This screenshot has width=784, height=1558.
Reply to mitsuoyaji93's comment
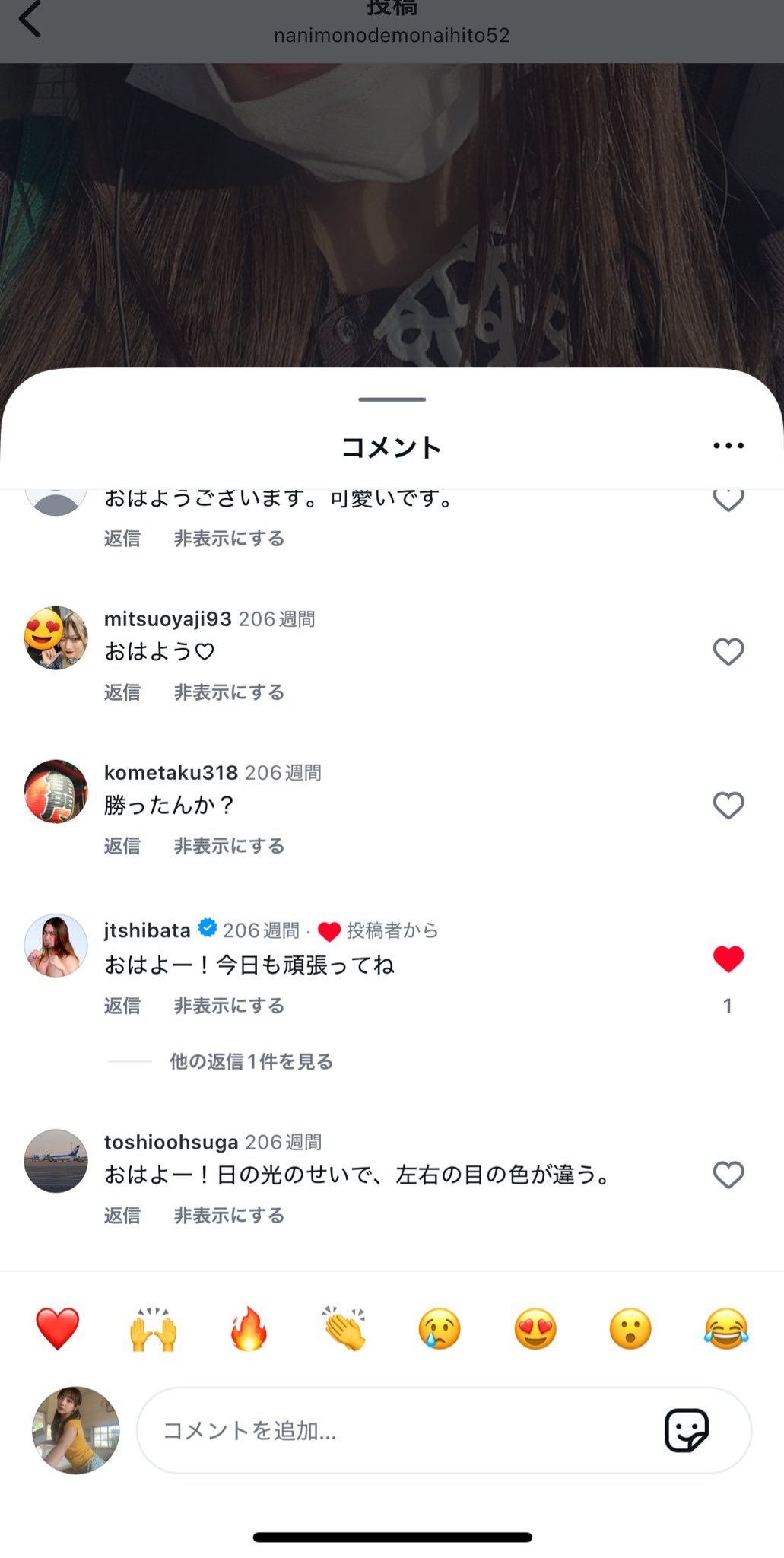(x=122, y=692)
